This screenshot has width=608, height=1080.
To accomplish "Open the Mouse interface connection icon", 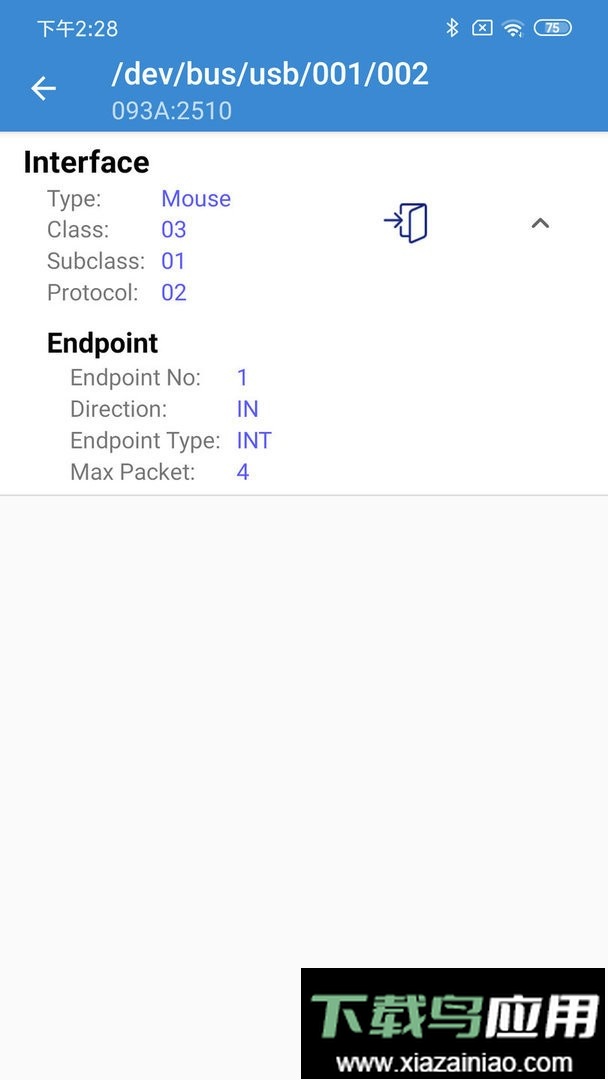I will click(406, 223).
